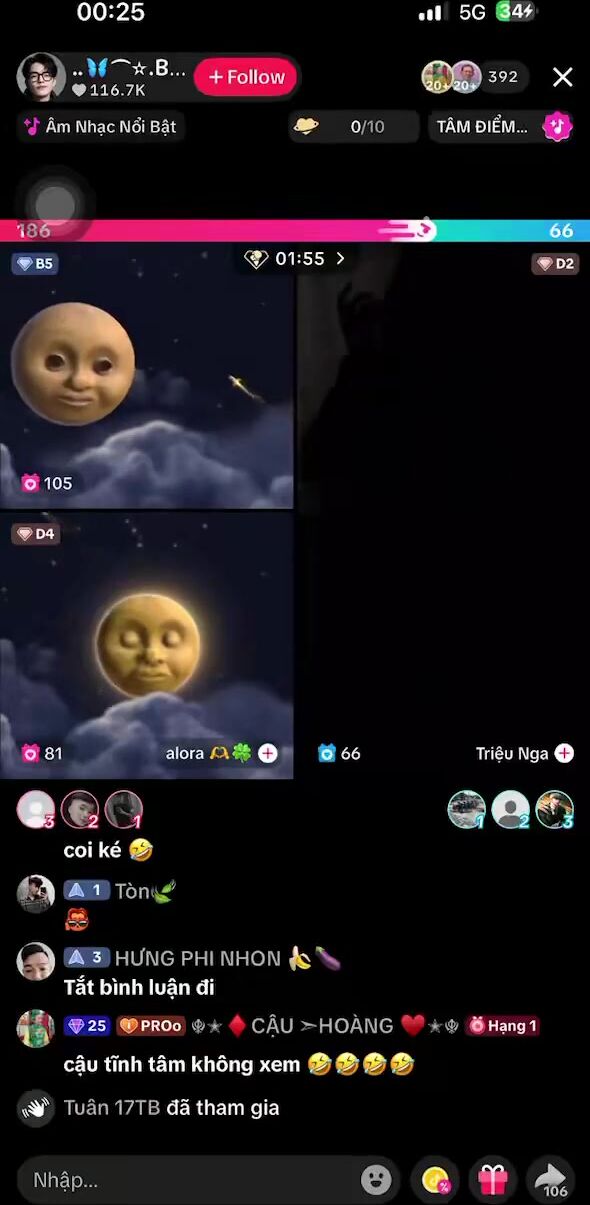
Task: Open the emoji picker
Action: tap(376, 1180)
